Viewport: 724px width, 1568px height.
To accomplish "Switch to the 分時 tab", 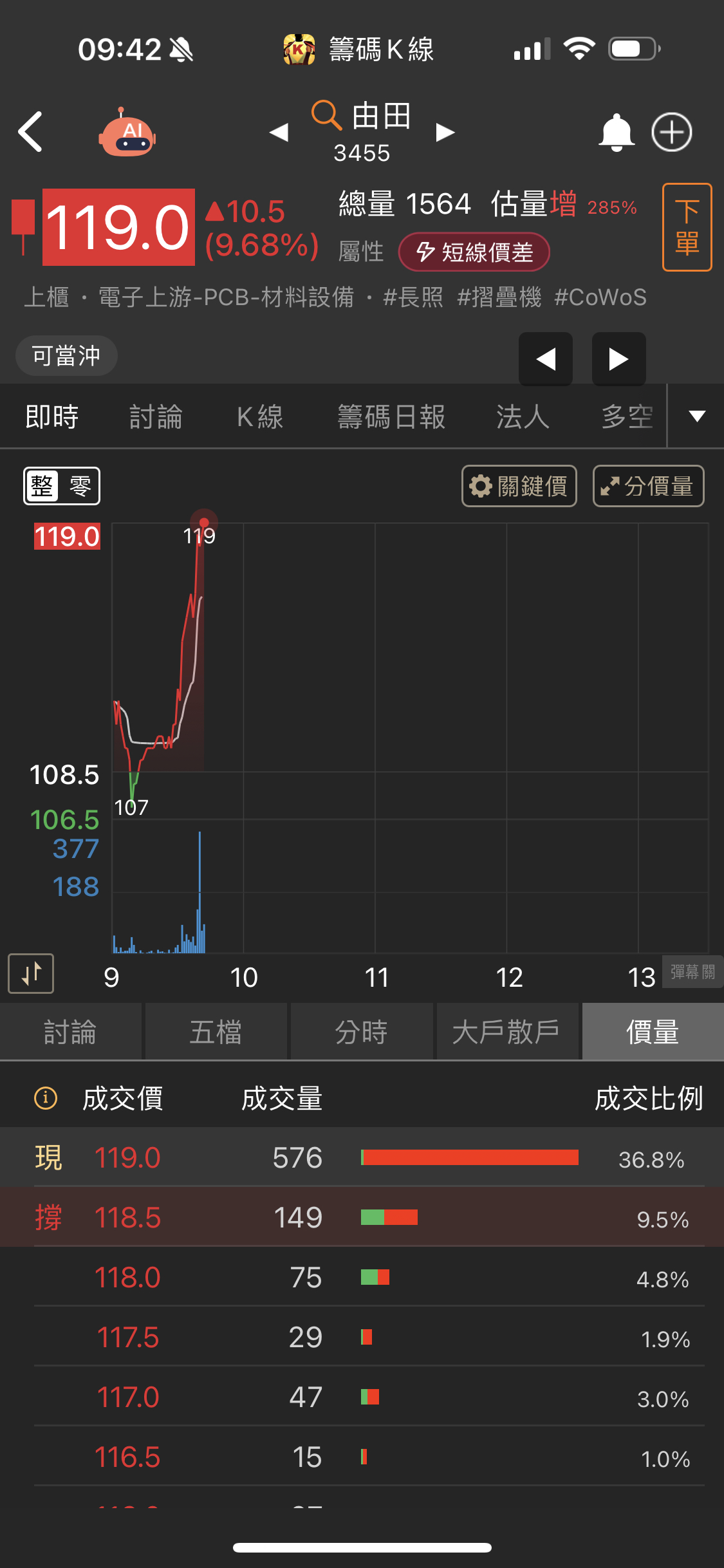I will point(361,1032).
